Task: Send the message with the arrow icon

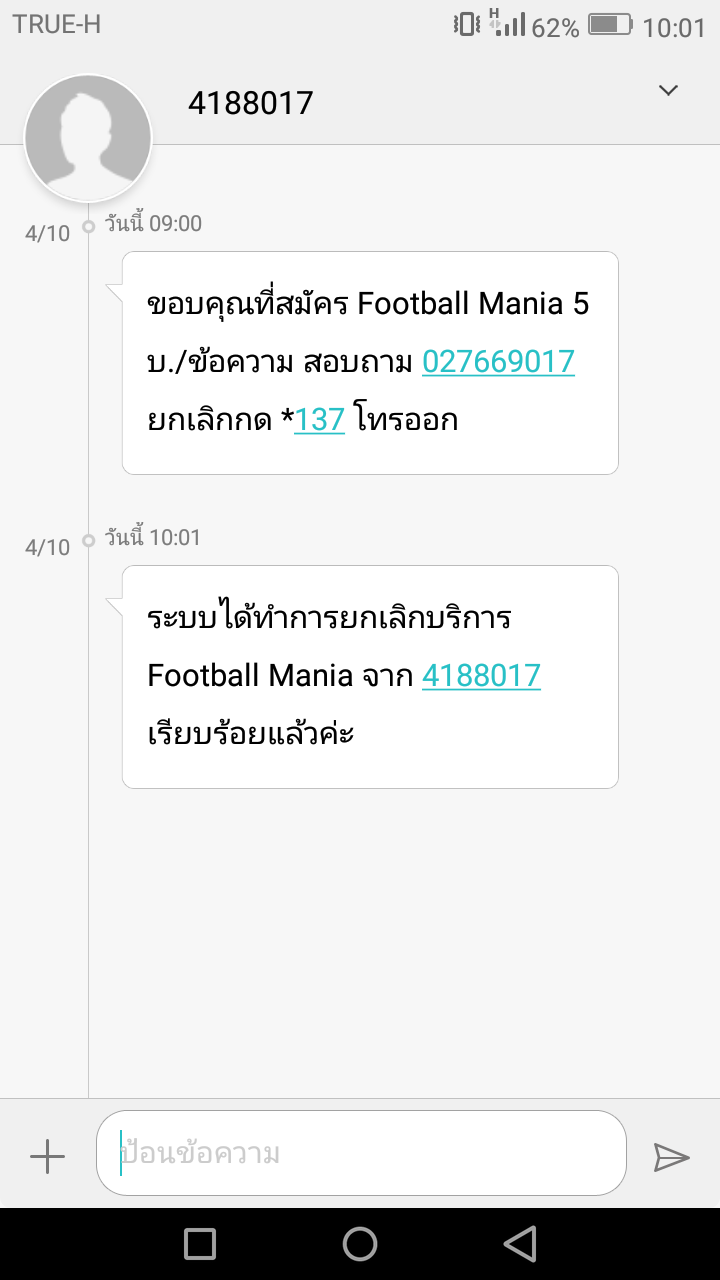Action: coord(671,1157)
